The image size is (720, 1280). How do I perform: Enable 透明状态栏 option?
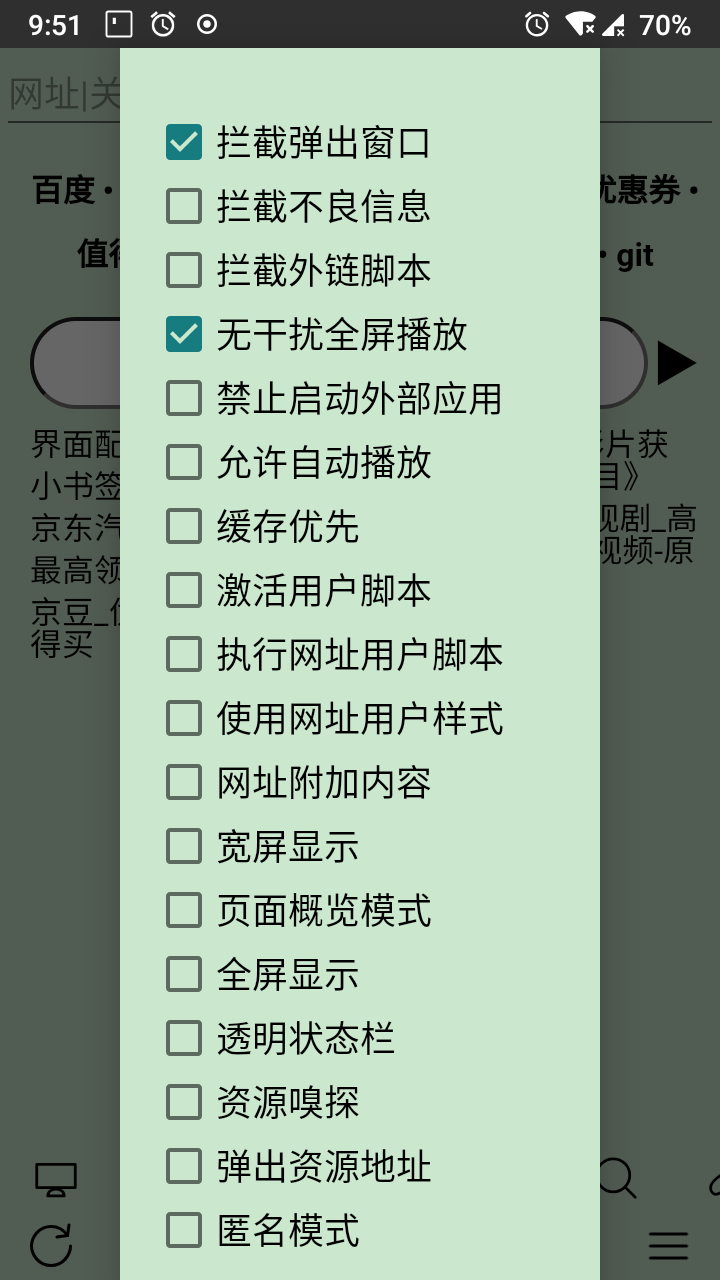point(184,1039)
